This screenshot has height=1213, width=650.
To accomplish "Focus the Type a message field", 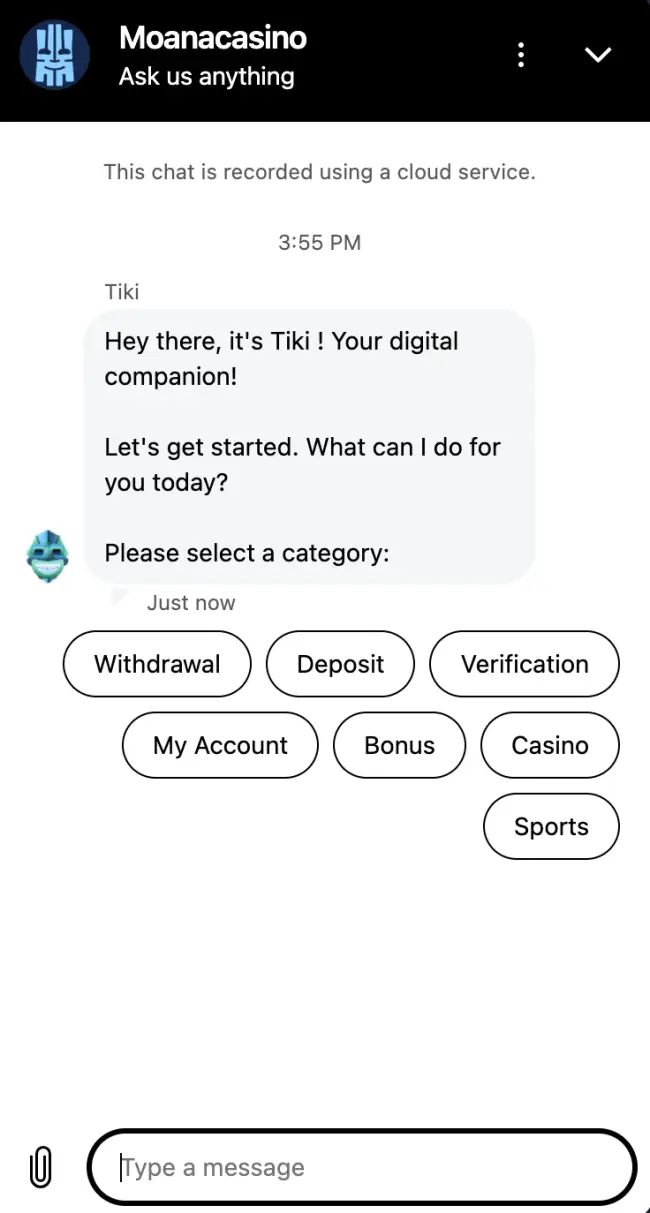I will [362, 1167].
